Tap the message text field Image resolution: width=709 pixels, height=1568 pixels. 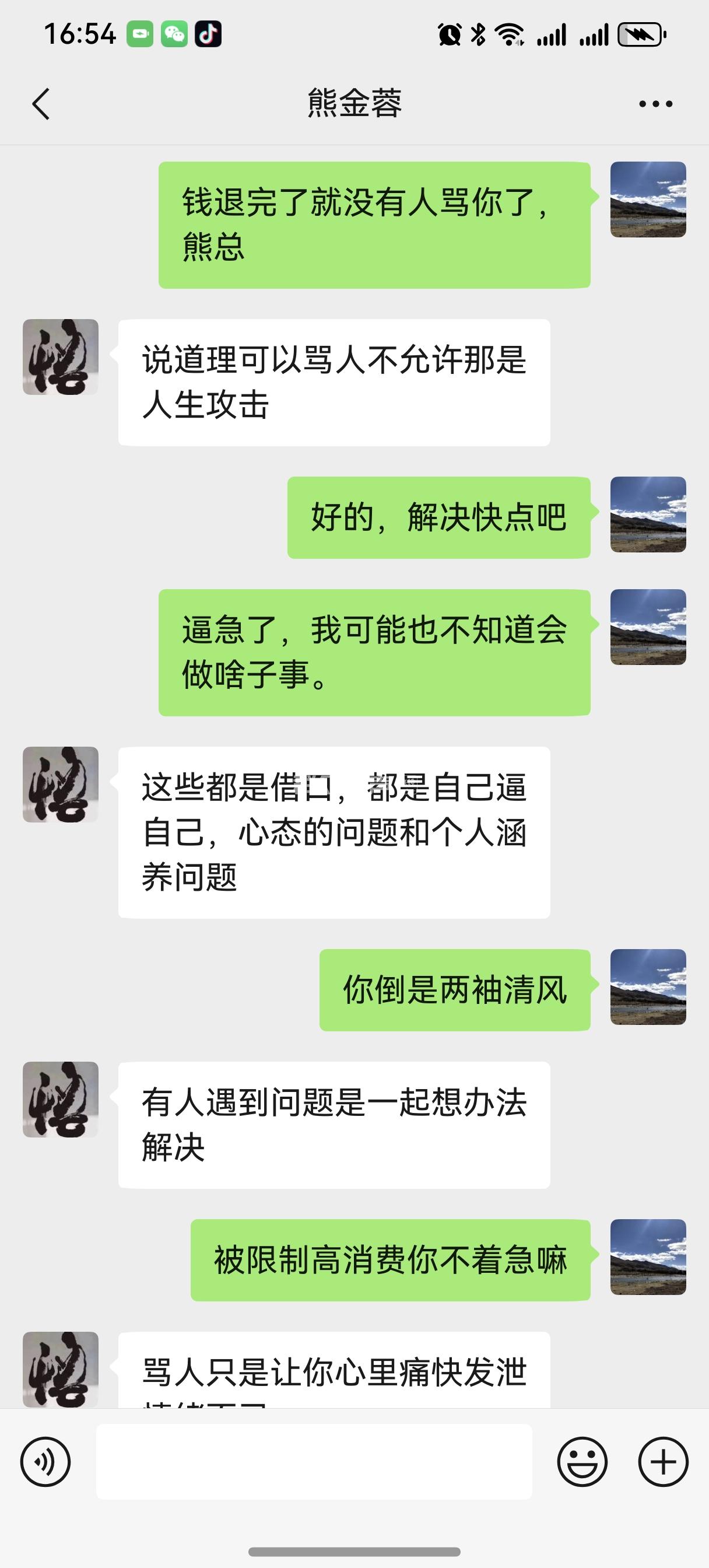coord(314,1461)
